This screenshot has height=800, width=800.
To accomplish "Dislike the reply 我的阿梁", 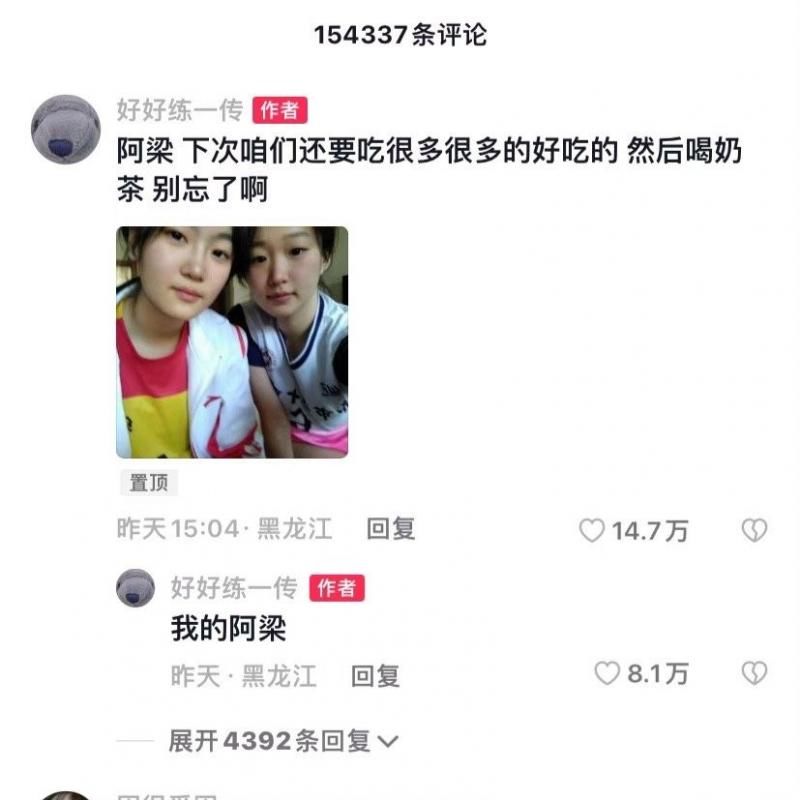I will tap(754, 674).
